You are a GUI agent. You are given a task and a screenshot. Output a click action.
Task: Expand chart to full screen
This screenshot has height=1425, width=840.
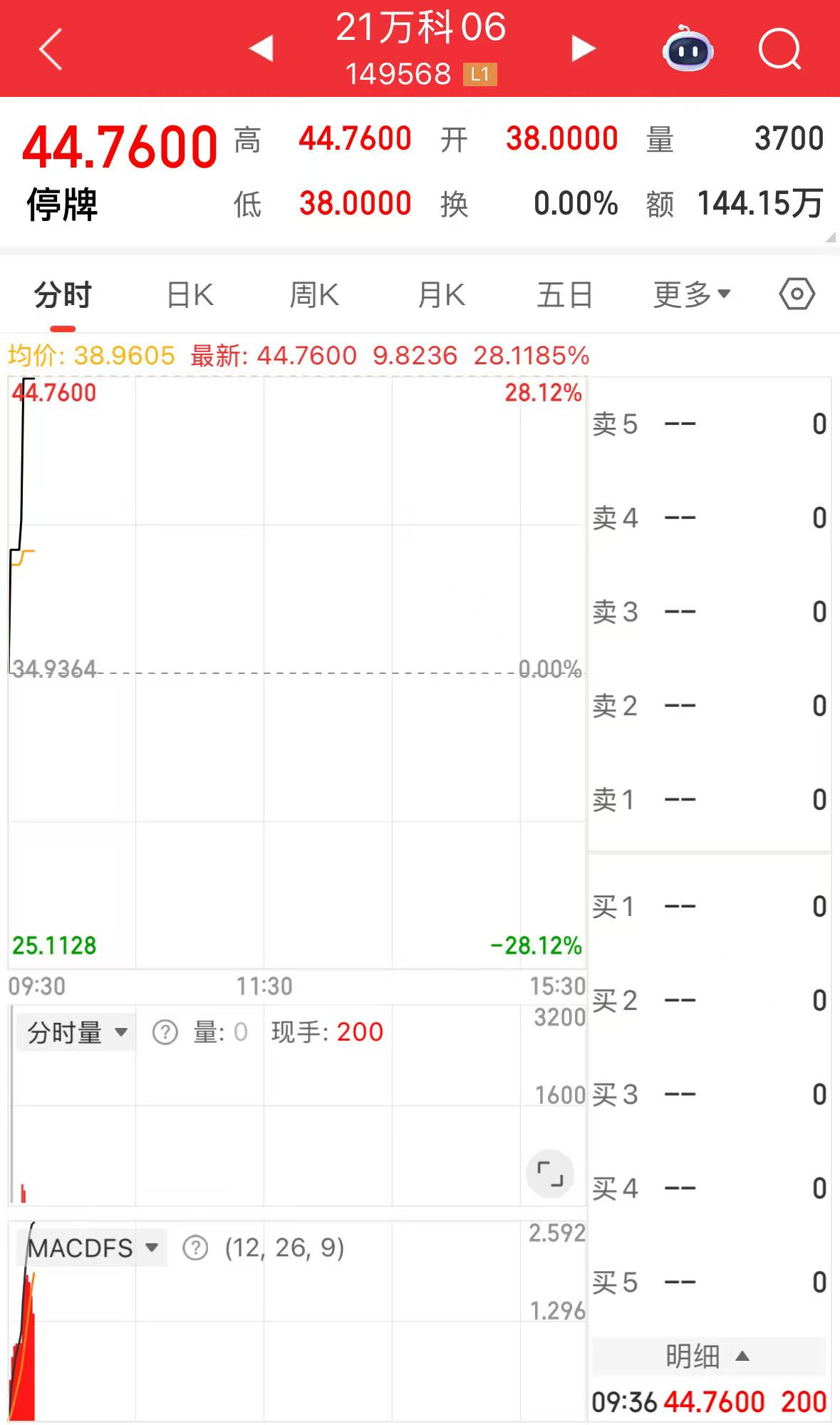[549, 1173]
